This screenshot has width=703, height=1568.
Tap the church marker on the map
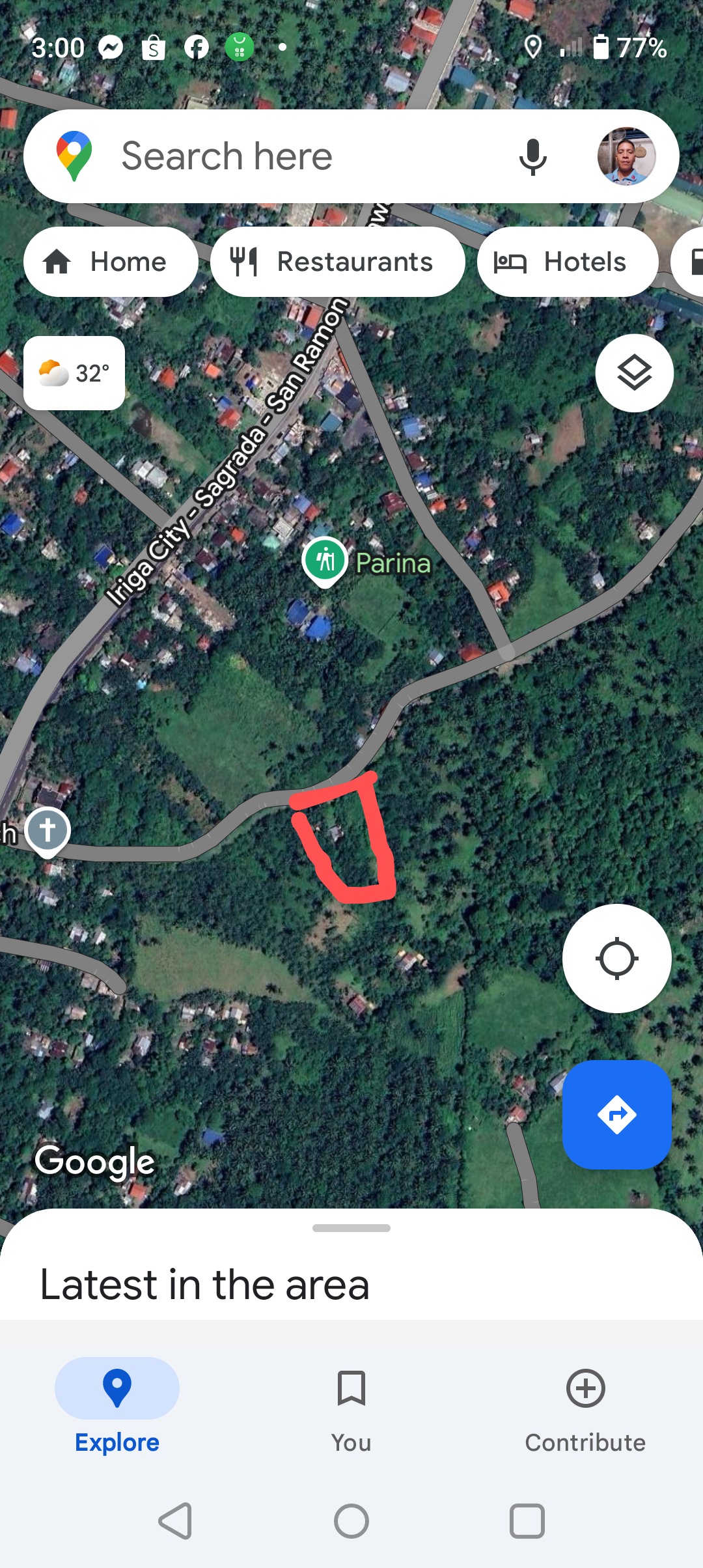[48, 830]
